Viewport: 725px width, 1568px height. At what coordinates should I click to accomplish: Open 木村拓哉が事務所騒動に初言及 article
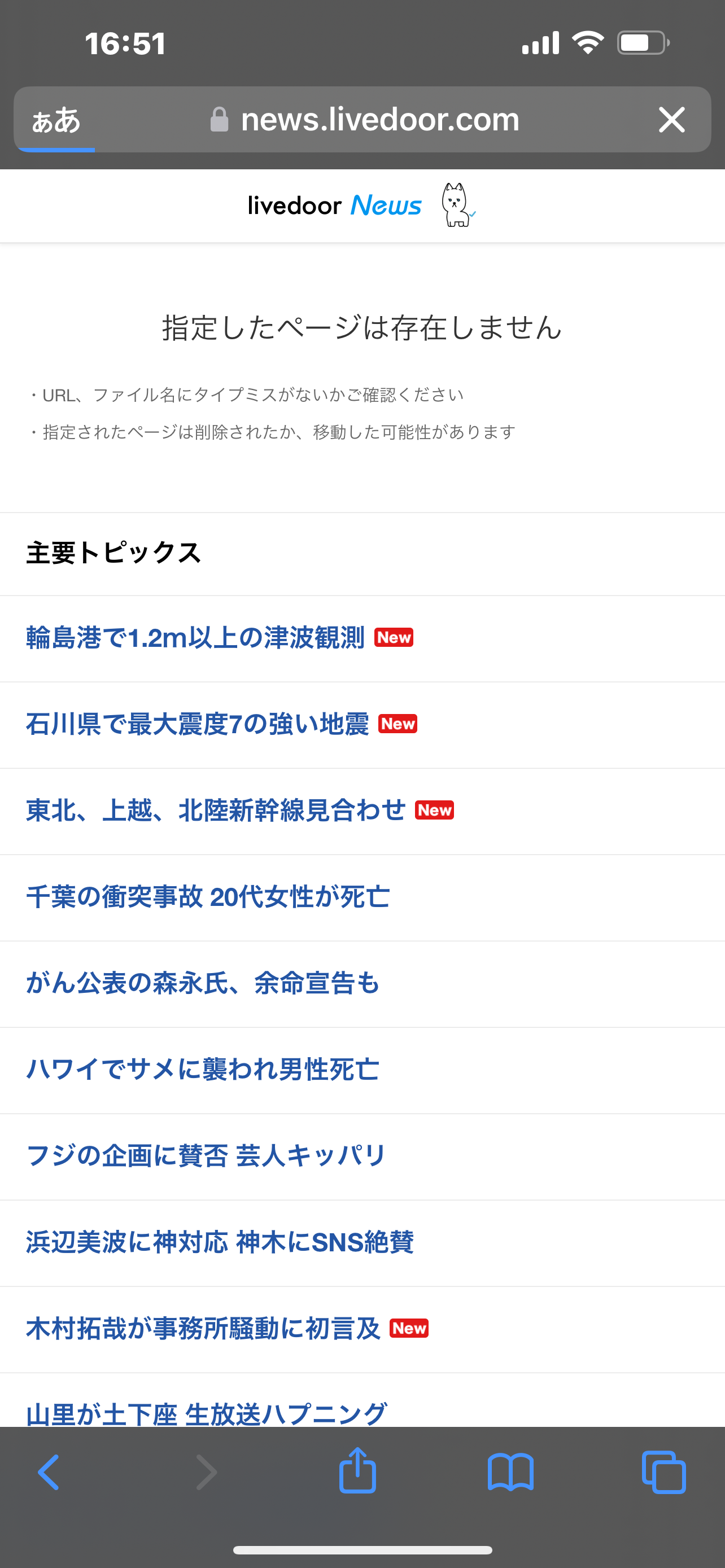pos(203,1329)
